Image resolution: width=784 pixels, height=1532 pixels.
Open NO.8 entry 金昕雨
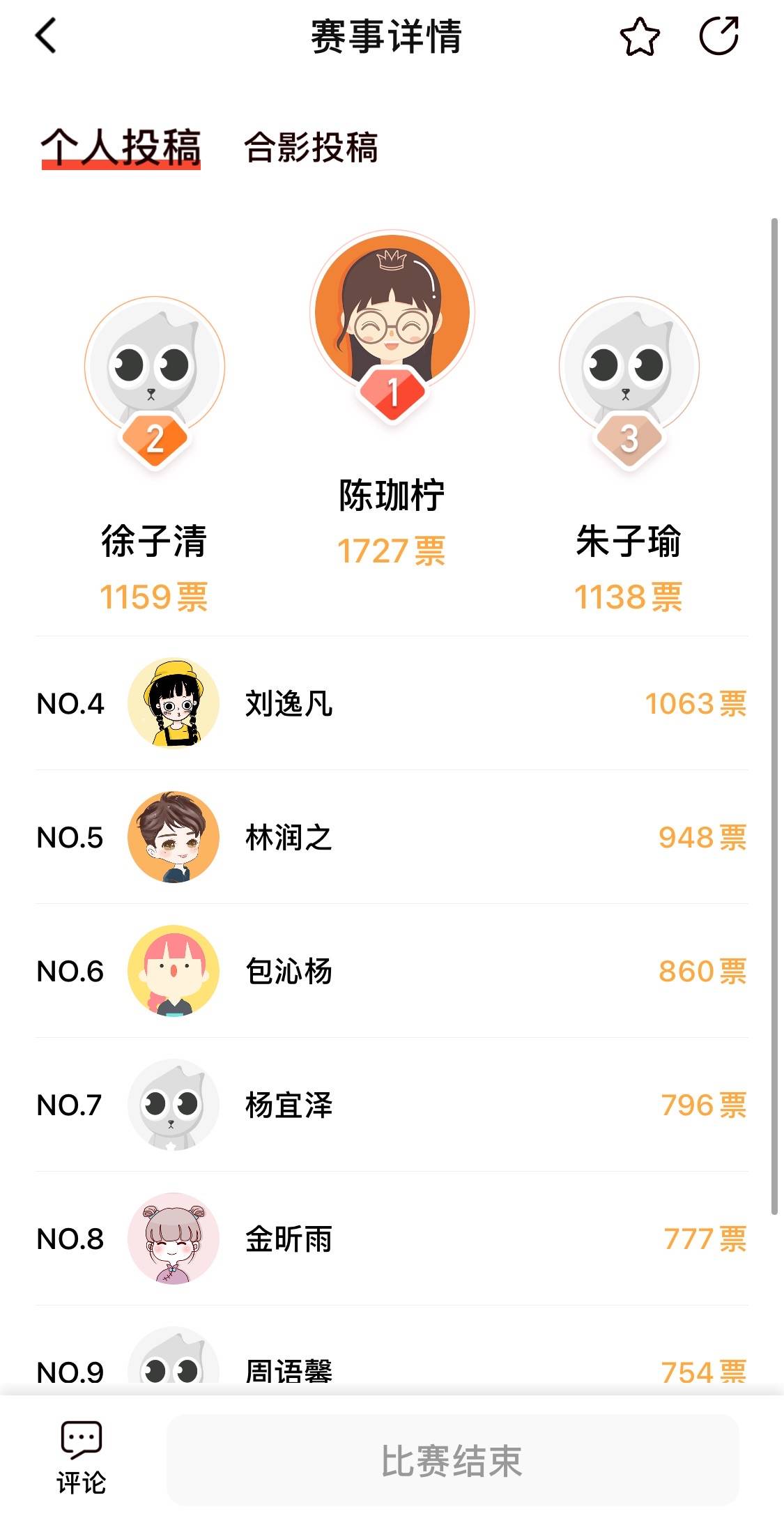(x=392, y=1239)
